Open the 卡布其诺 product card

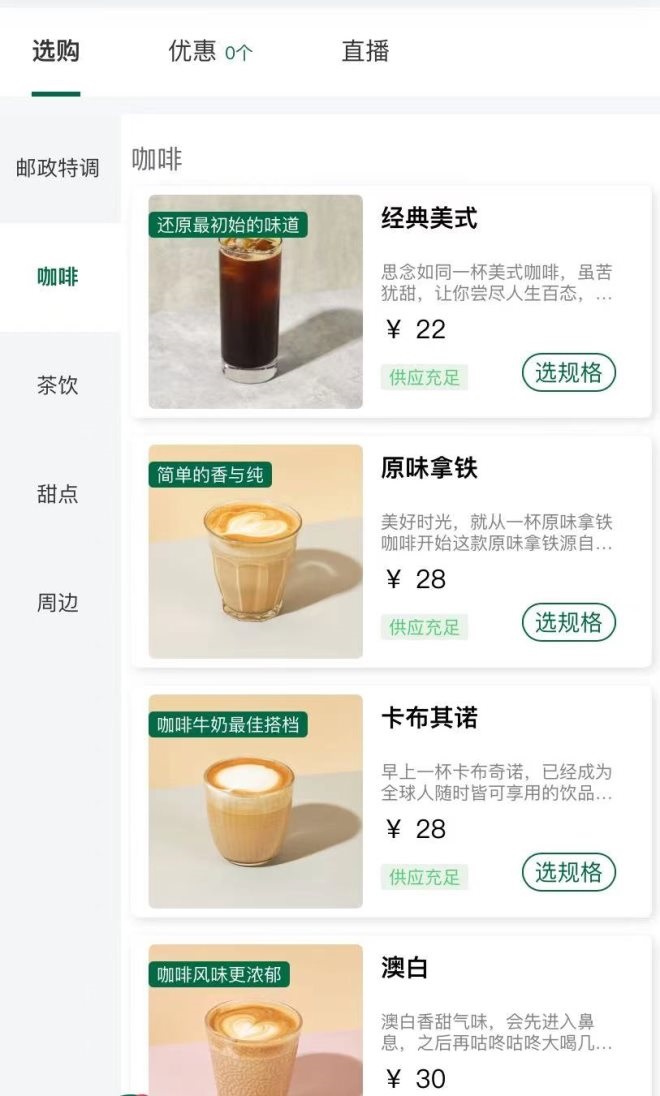[x=429, y=718]
